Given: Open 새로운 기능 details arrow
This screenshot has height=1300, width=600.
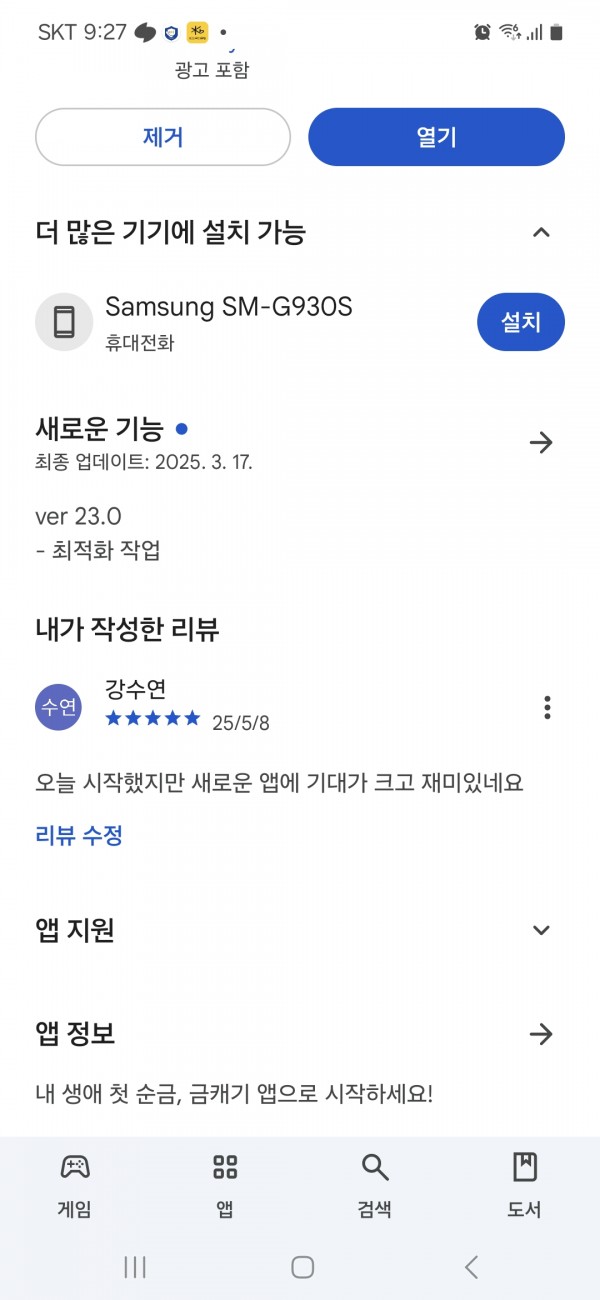Looking at the screenshot, I should click(x=541, y=442).
